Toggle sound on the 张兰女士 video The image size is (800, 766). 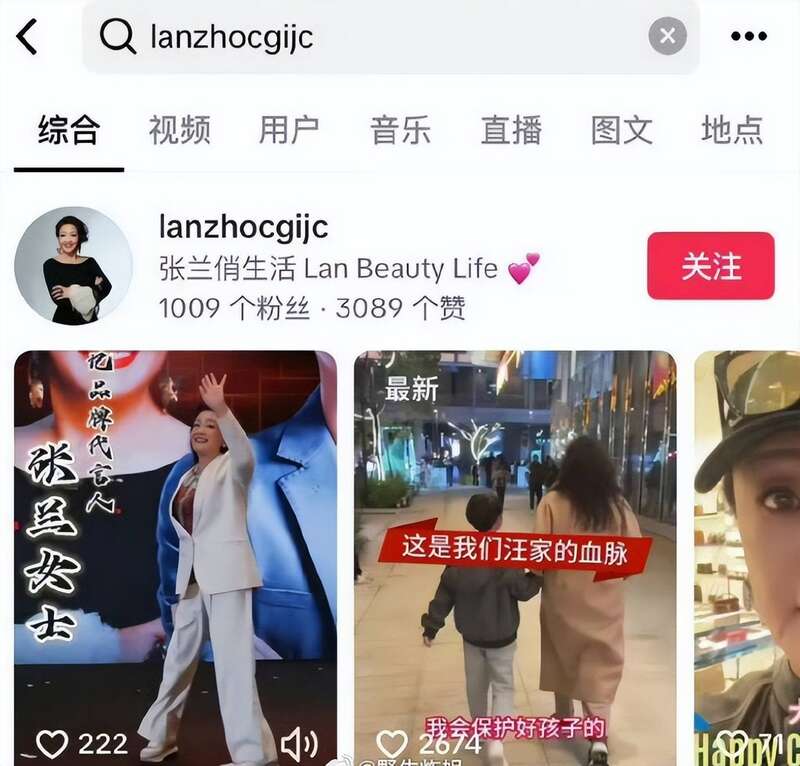298,743
